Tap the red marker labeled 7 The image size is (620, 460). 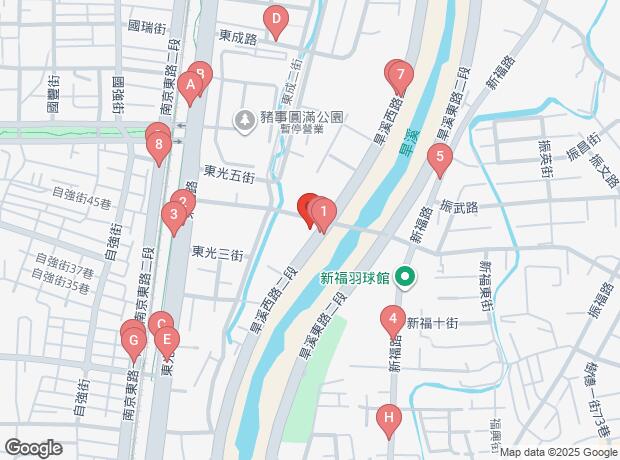pyautogui.click(x=400, y=74)
